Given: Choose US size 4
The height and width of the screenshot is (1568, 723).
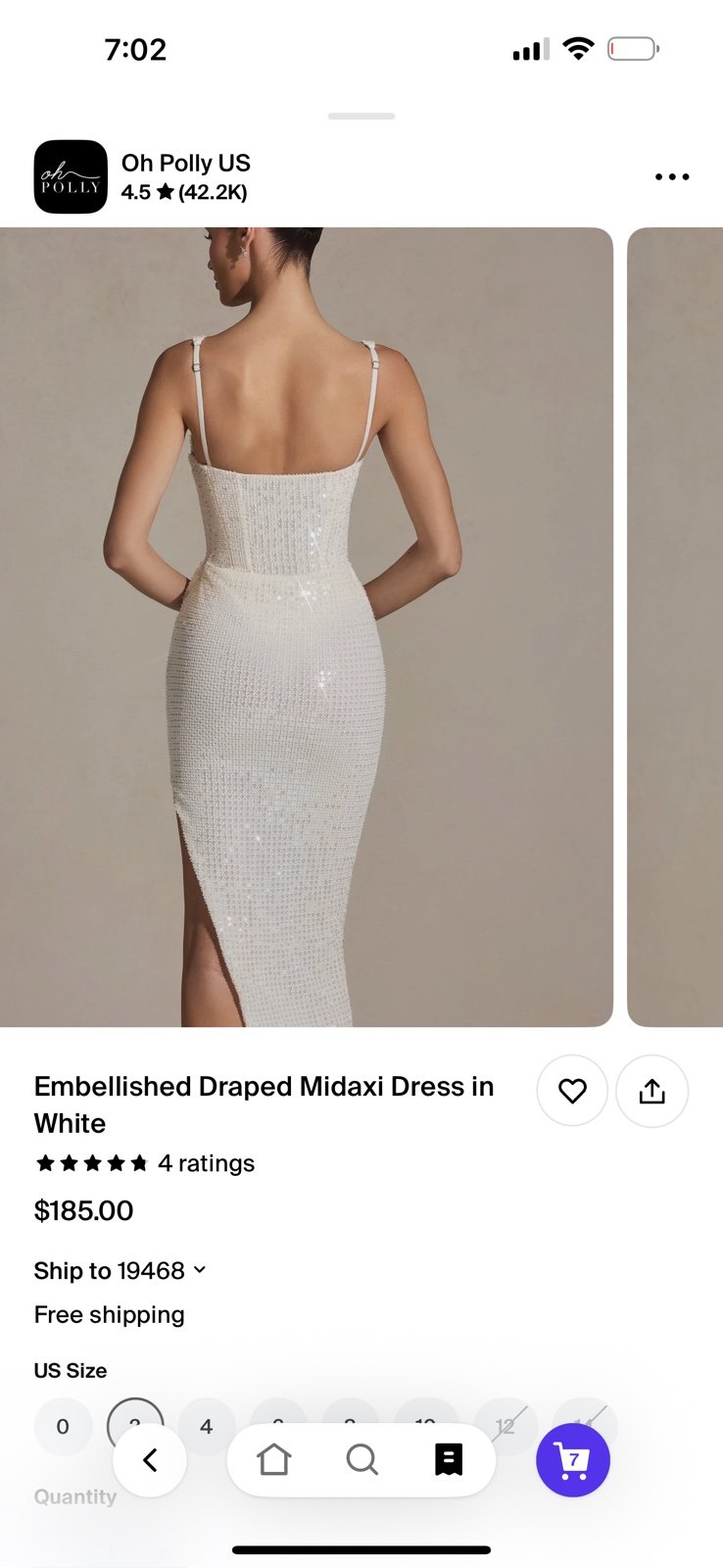Looking at the screenshot, I should (207, 1427).
